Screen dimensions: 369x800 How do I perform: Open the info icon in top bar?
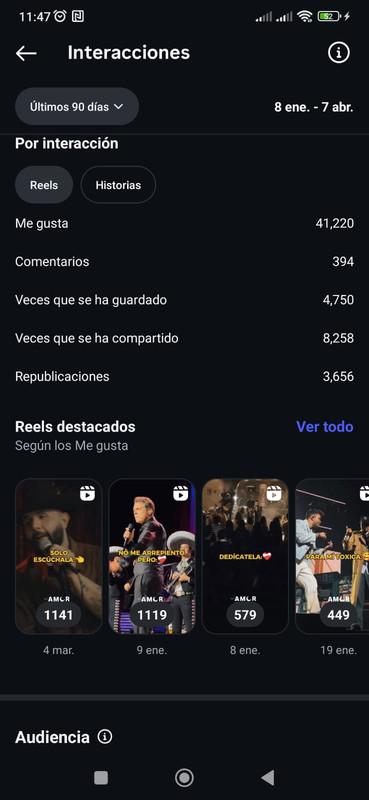pos(339,53)
